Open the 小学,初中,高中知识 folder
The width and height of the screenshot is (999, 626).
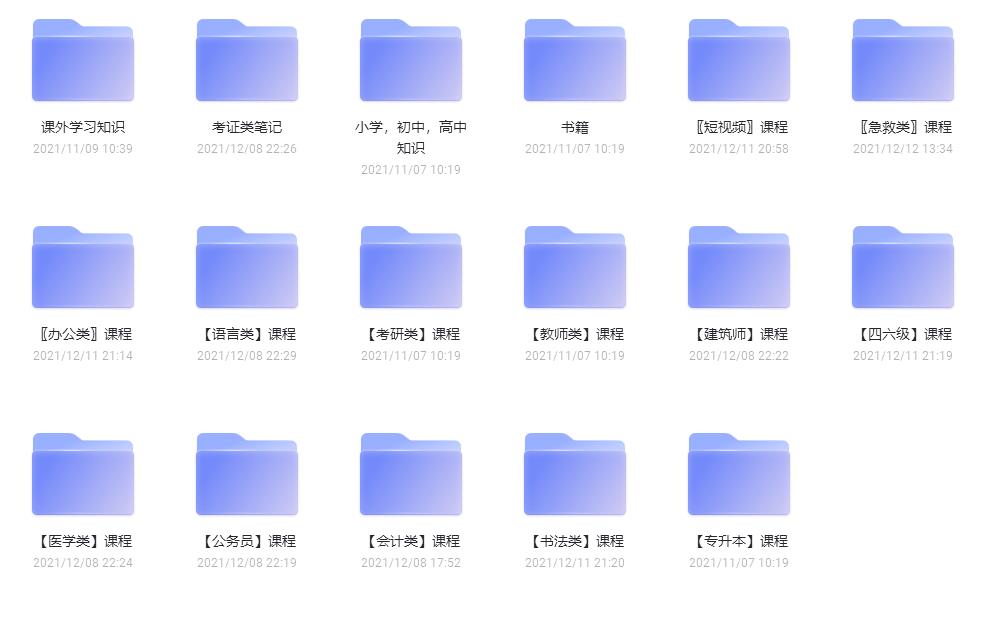click(x=411, y=62)
